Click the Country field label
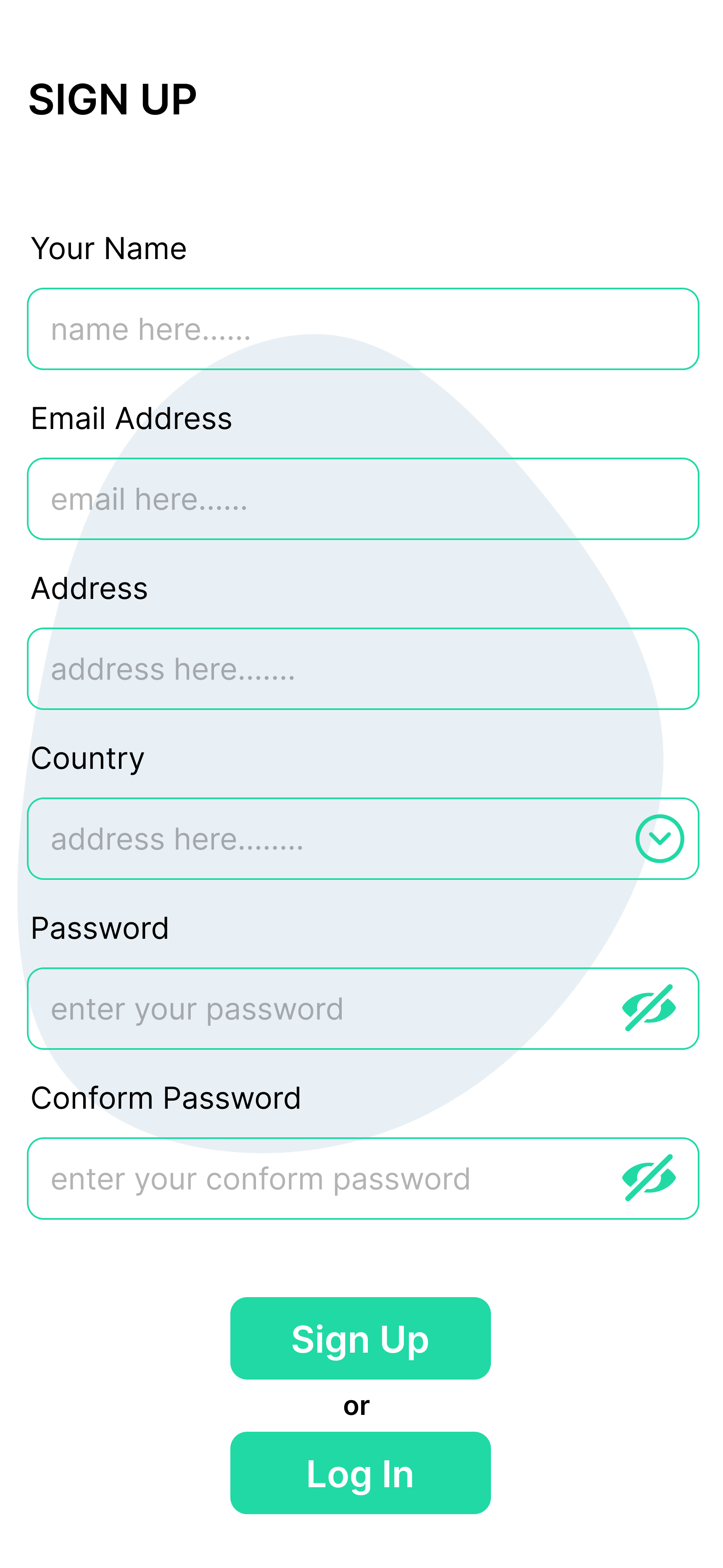Image resolution: width=723 pixels, height=1568 pixels. 87,758
